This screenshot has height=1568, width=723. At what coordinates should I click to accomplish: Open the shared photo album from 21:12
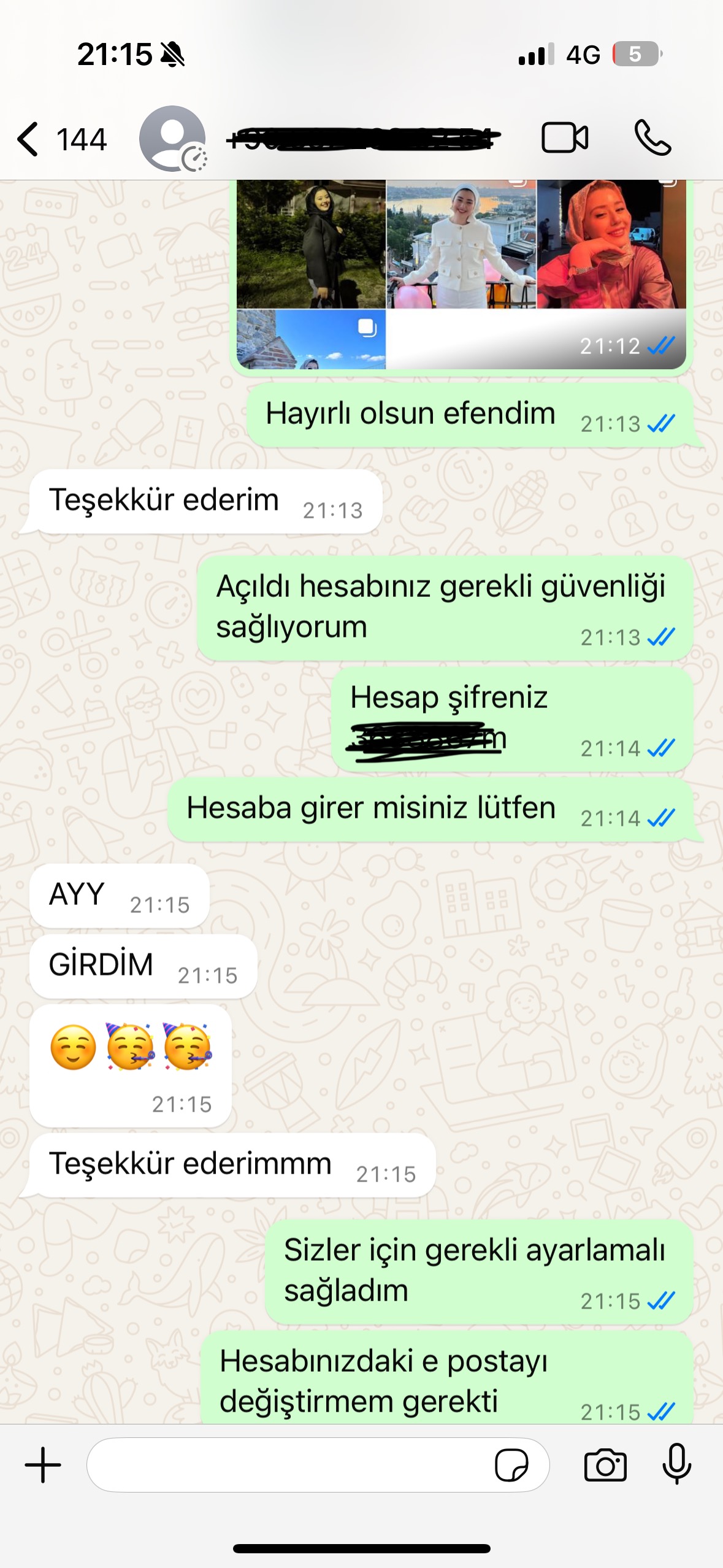[x=461, y=274]
